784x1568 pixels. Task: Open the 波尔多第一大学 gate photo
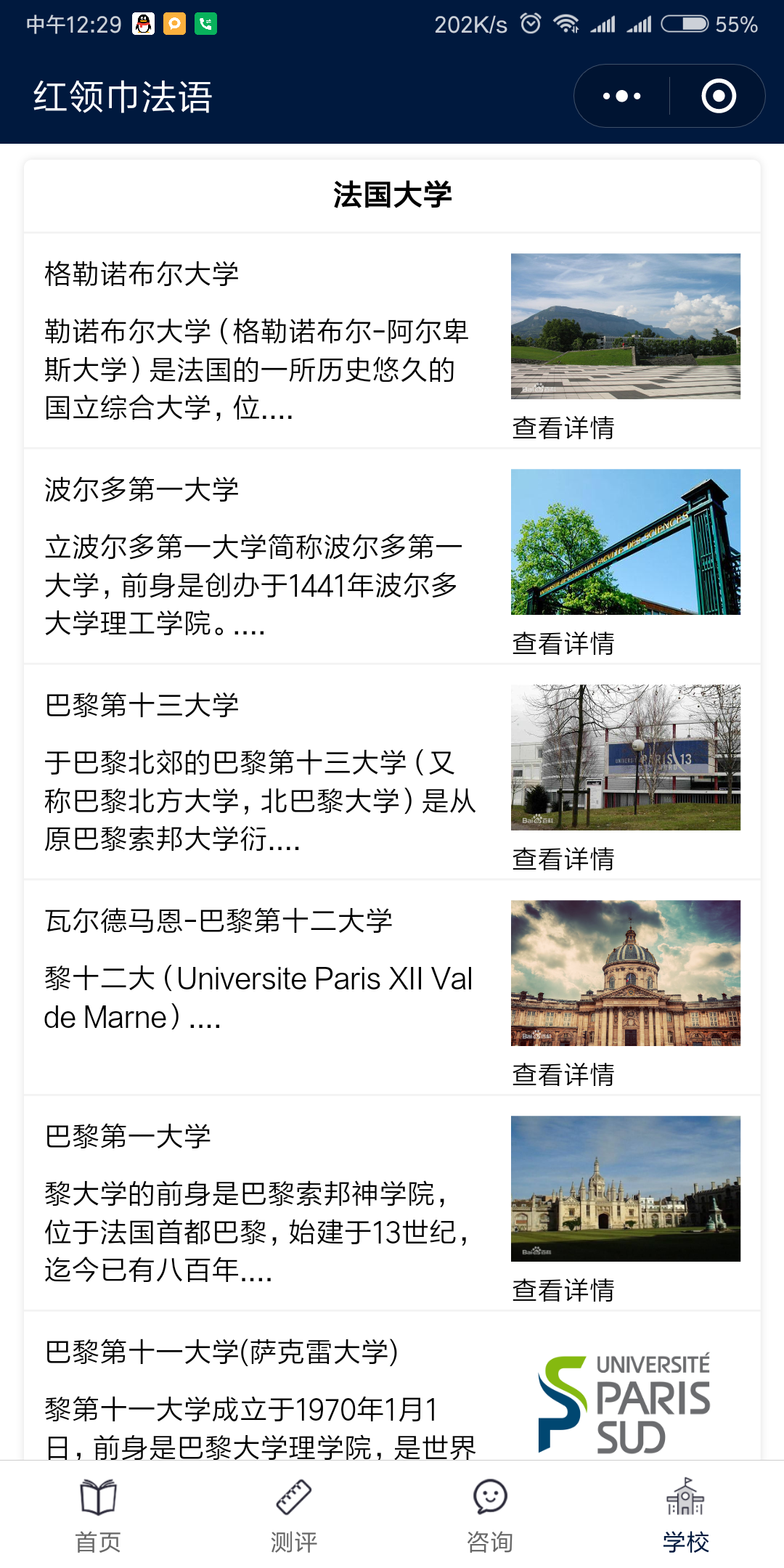click(x=626, y=542)
